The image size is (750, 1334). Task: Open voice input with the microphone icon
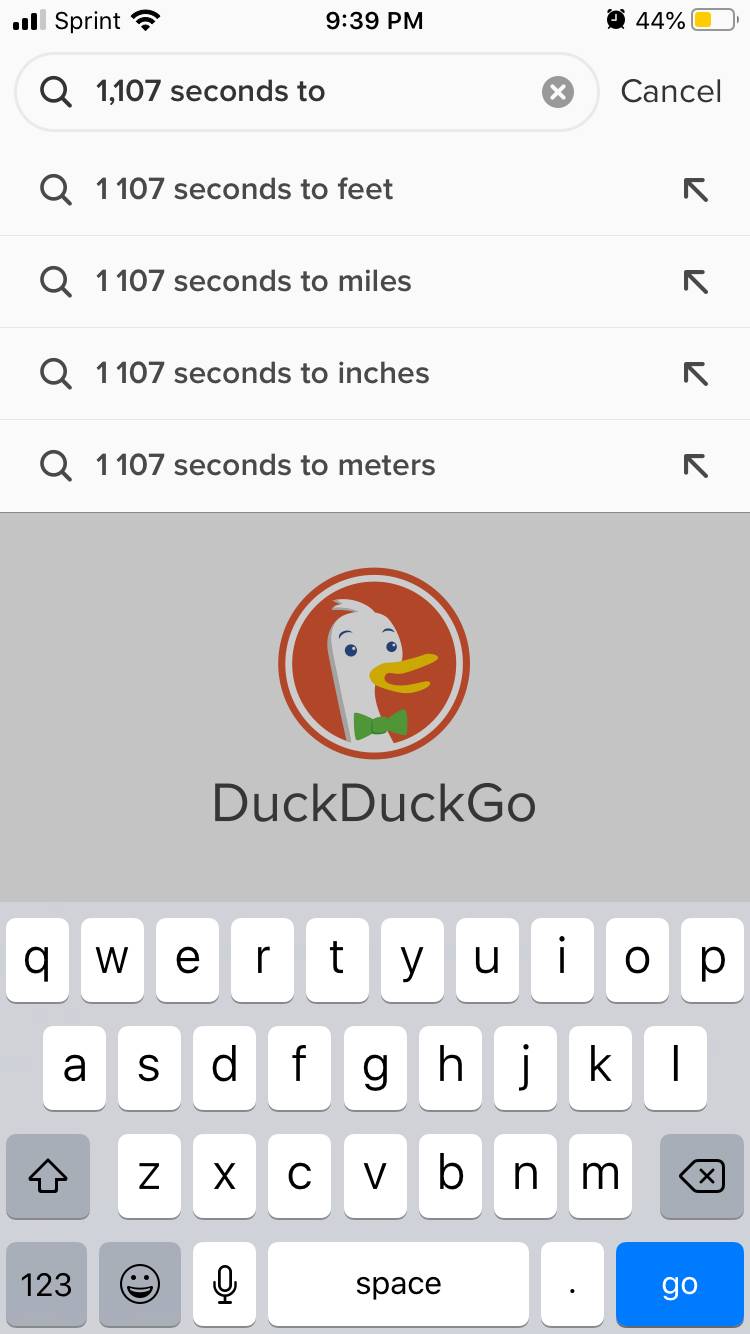tap(223, 1283)
